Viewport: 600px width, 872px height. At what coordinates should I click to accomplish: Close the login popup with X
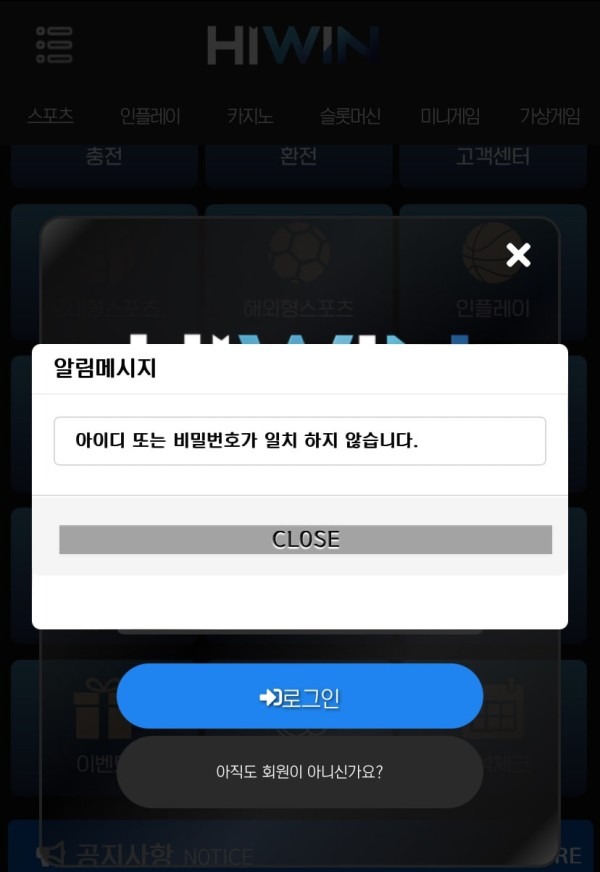point(518,255)
